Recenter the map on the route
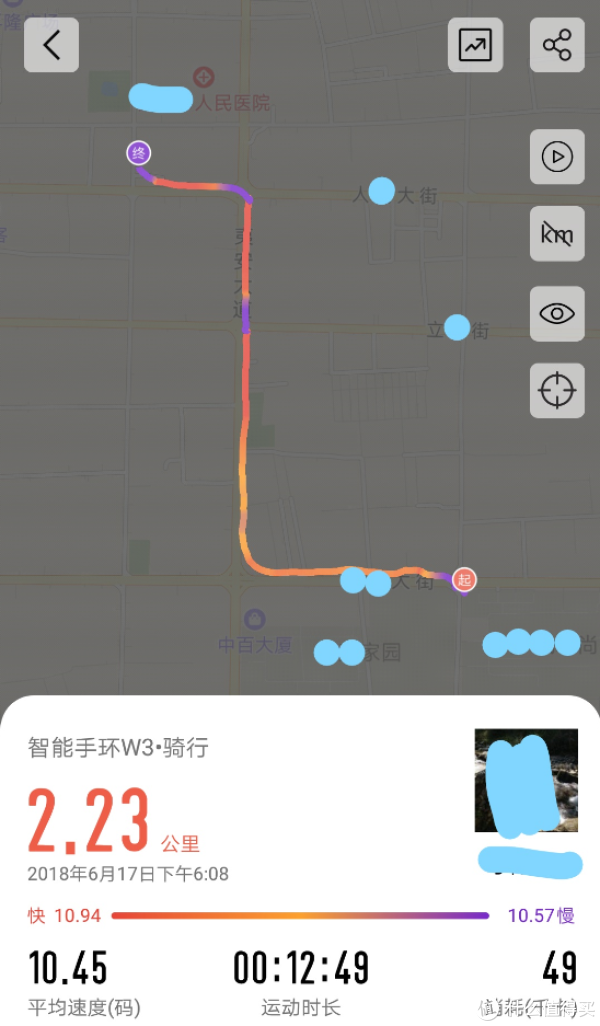600x1026 pixels. click(557, 390)
